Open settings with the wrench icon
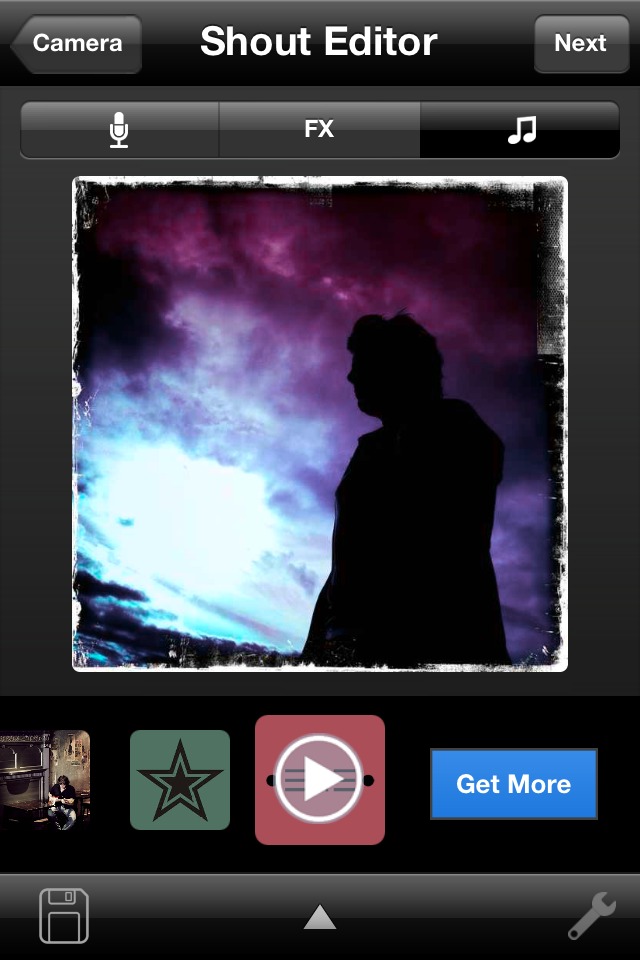 591,916
